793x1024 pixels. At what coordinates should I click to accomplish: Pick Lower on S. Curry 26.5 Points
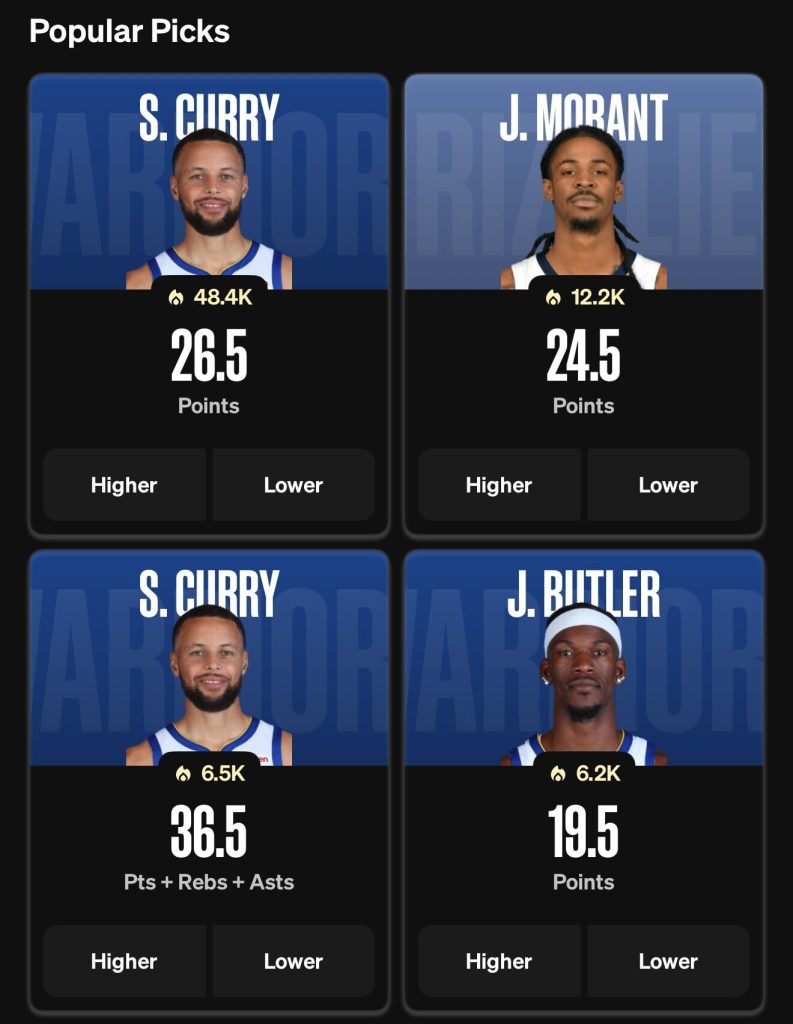(x=293, y=485)
